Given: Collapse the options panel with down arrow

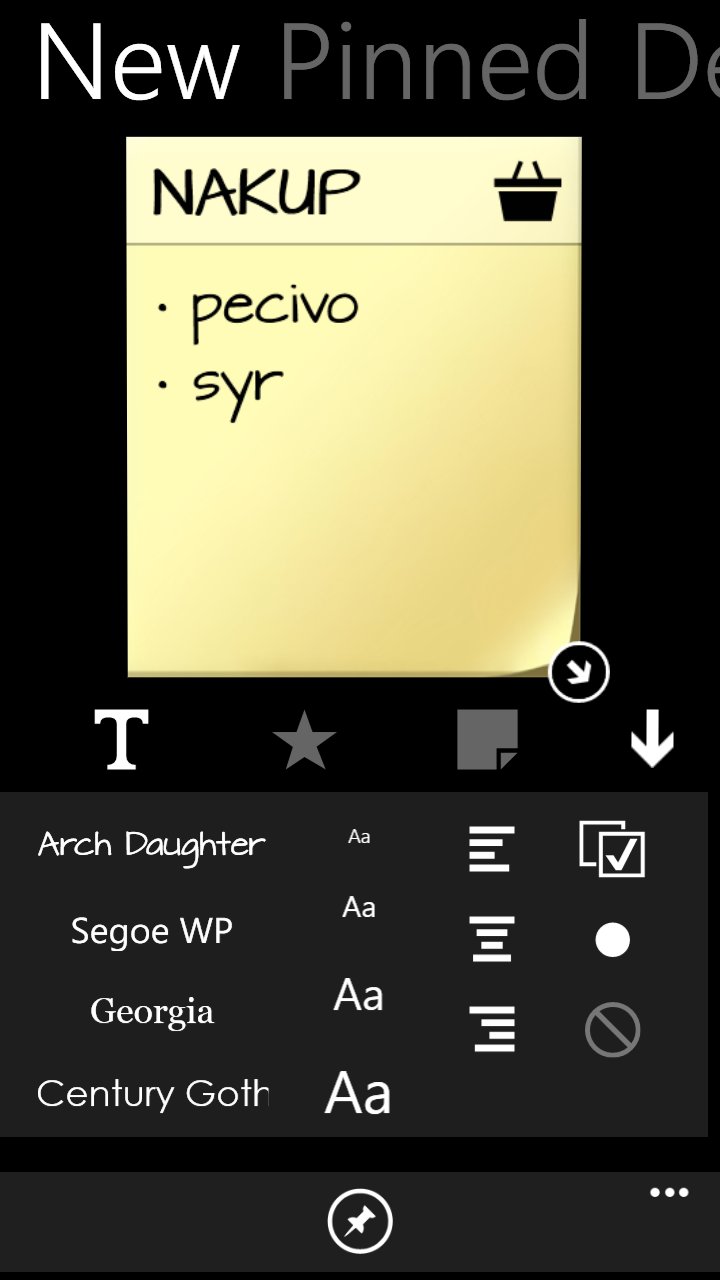Looking at the screenshot, I should [652, 741].
